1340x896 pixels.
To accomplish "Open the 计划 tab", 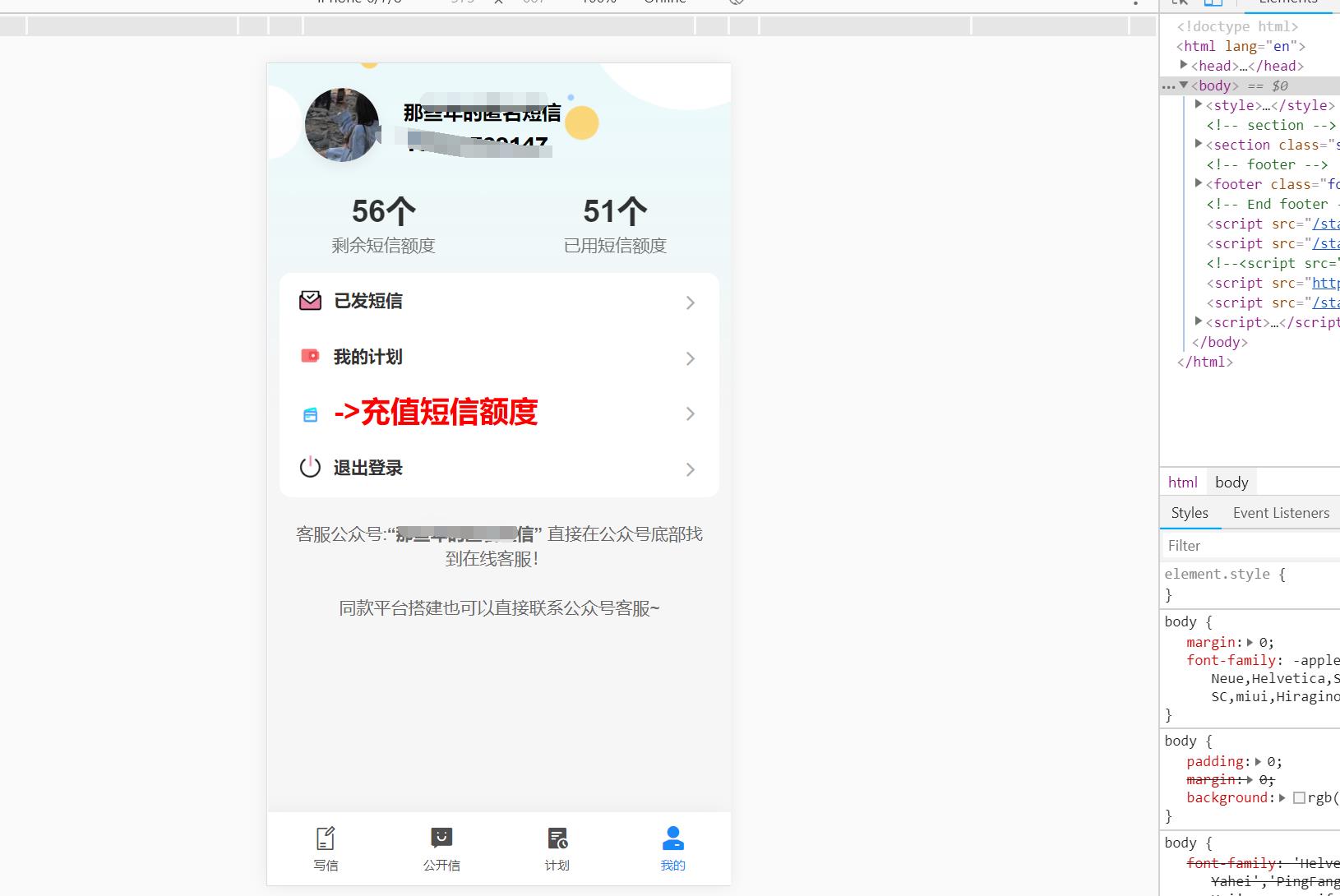I will (557, 848).
